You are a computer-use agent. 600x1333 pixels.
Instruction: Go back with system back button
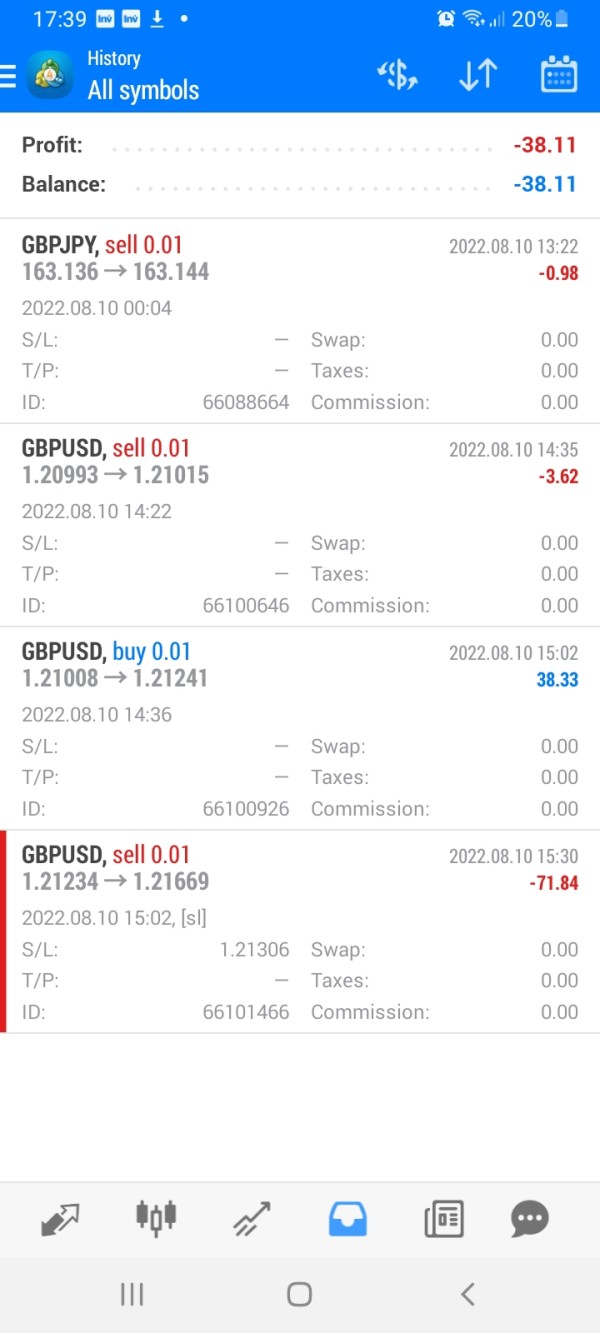point(467,1294)
